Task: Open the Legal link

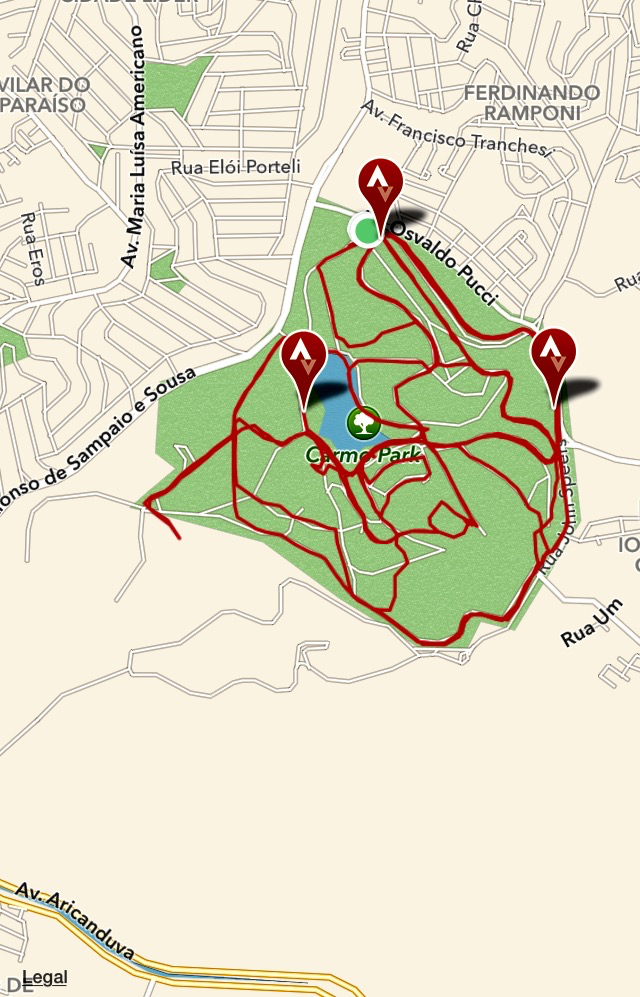Action: coord(43,977)
